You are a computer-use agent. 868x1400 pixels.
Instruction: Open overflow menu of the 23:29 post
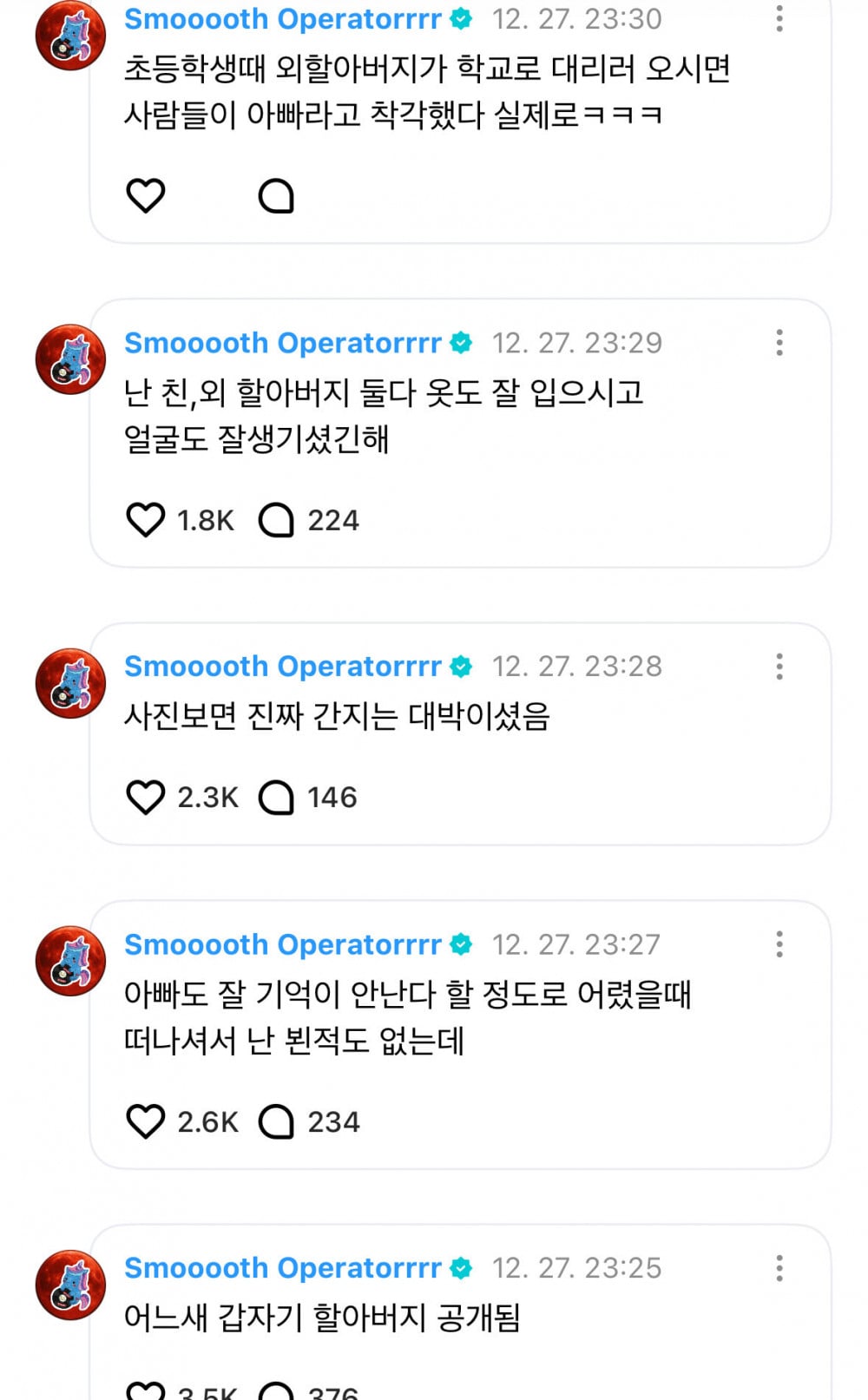pos(779,343)
